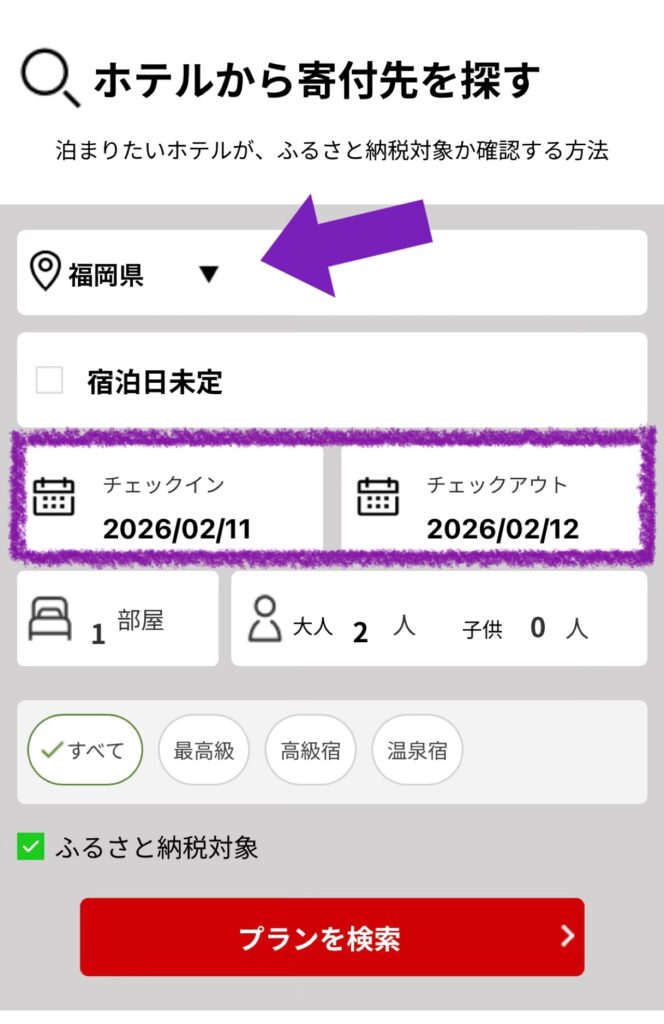Change the 部屋 room count
The height and width of the screenshot is (1024, 664).
117,619
